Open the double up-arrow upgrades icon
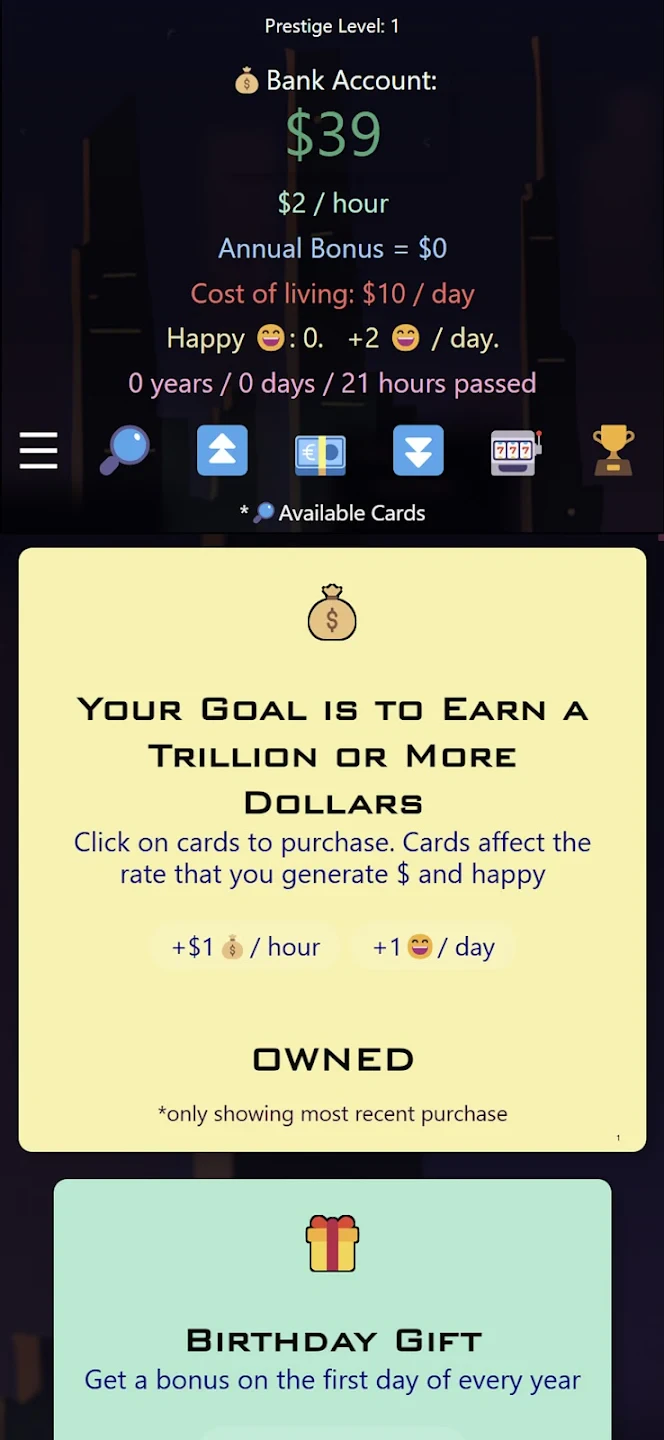This screenshot has width=664, height=1440. [222, 451]
